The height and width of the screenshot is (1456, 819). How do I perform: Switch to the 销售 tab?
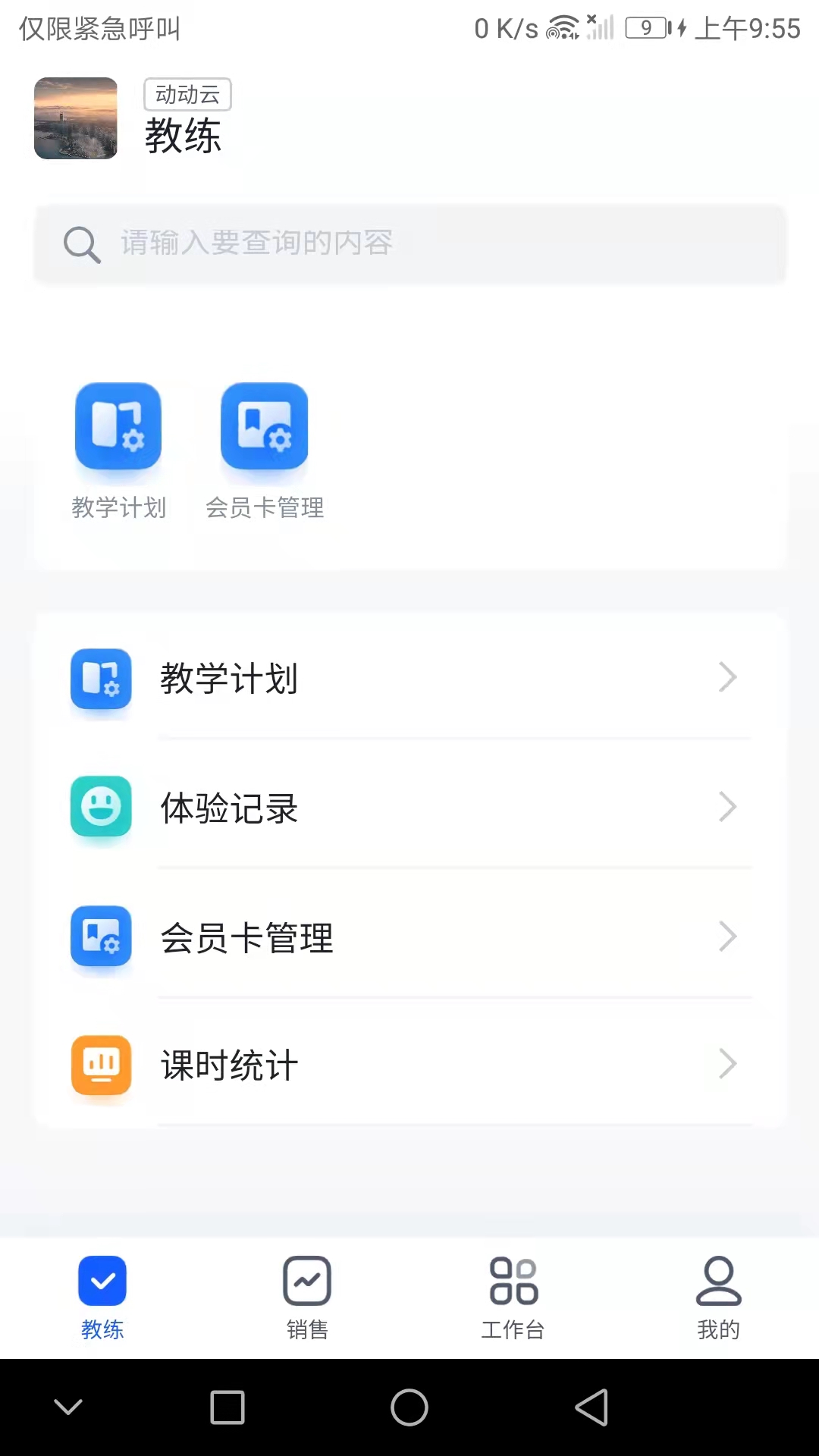point(307,1297)
